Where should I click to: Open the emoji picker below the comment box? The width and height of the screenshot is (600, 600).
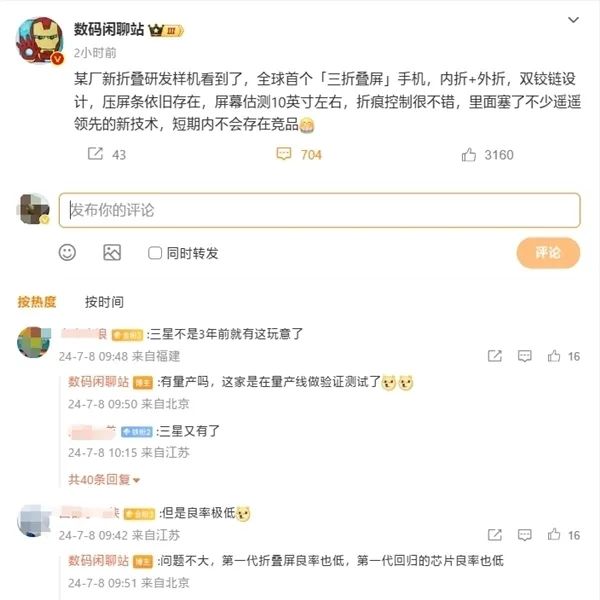[68, 253]
